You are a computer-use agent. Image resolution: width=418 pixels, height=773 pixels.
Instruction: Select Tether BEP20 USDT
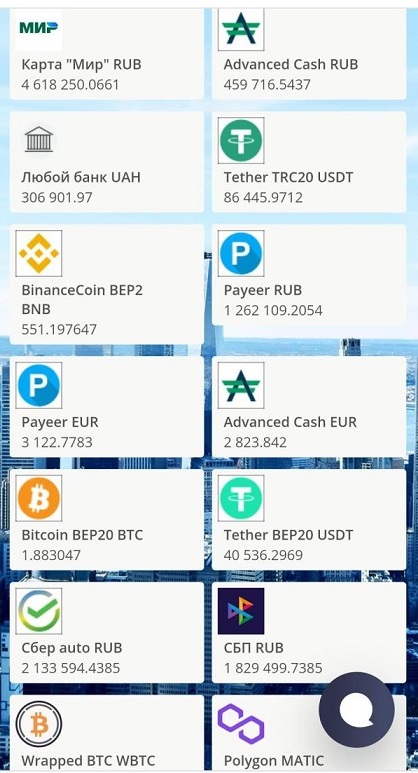309,520
